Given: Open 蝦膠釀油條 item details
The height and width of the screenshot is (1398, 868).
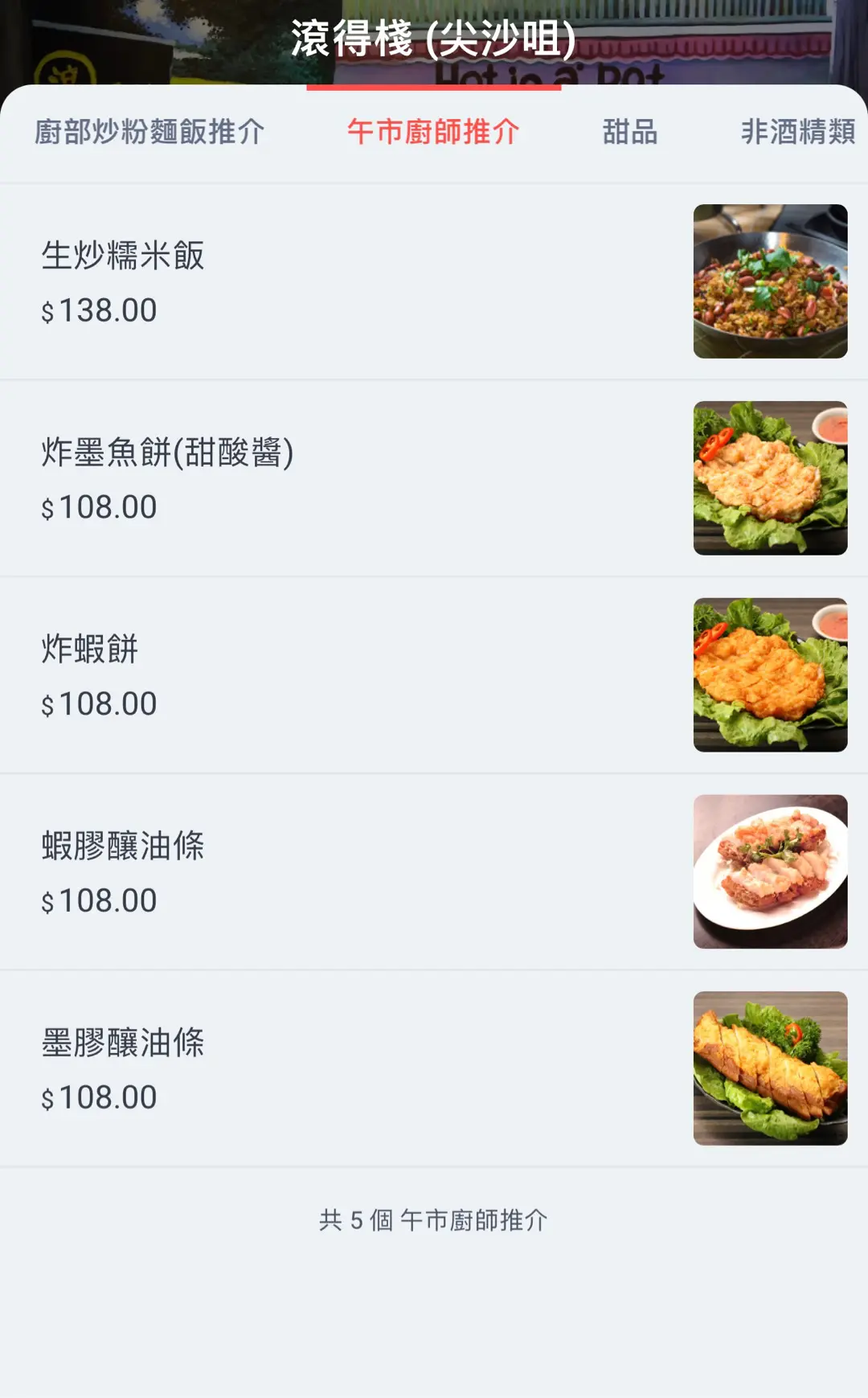Looking at the screenshot, I should pos(434,872).
